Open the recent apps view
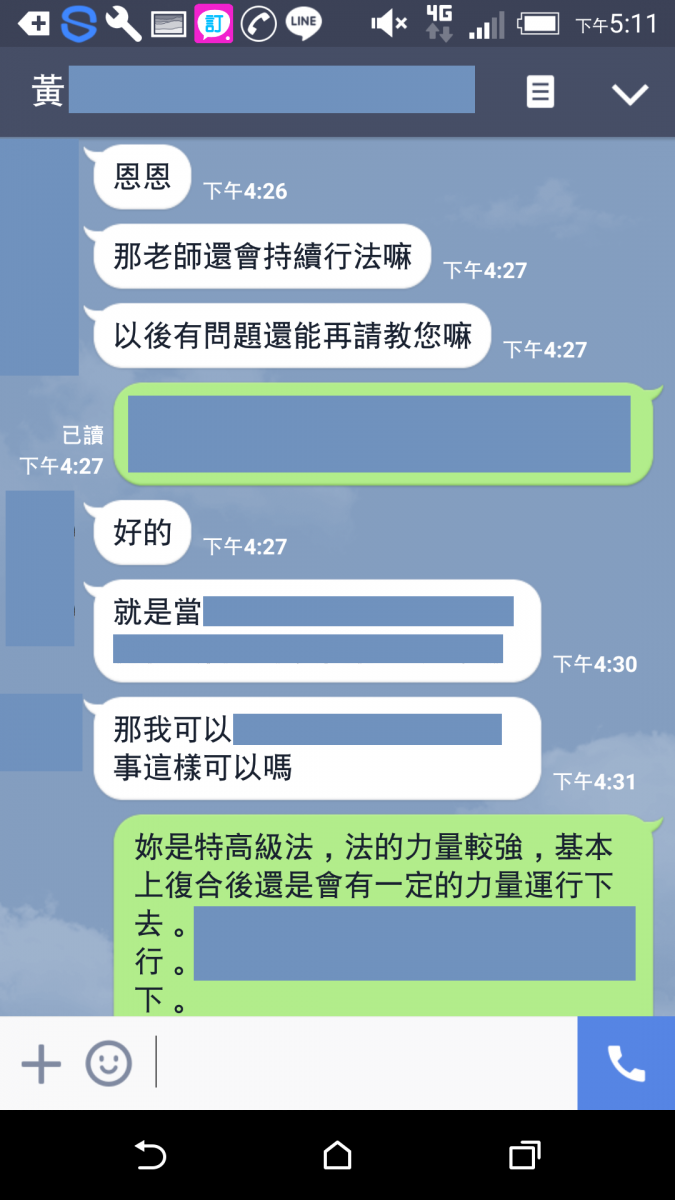 (x=524, y=1156)
